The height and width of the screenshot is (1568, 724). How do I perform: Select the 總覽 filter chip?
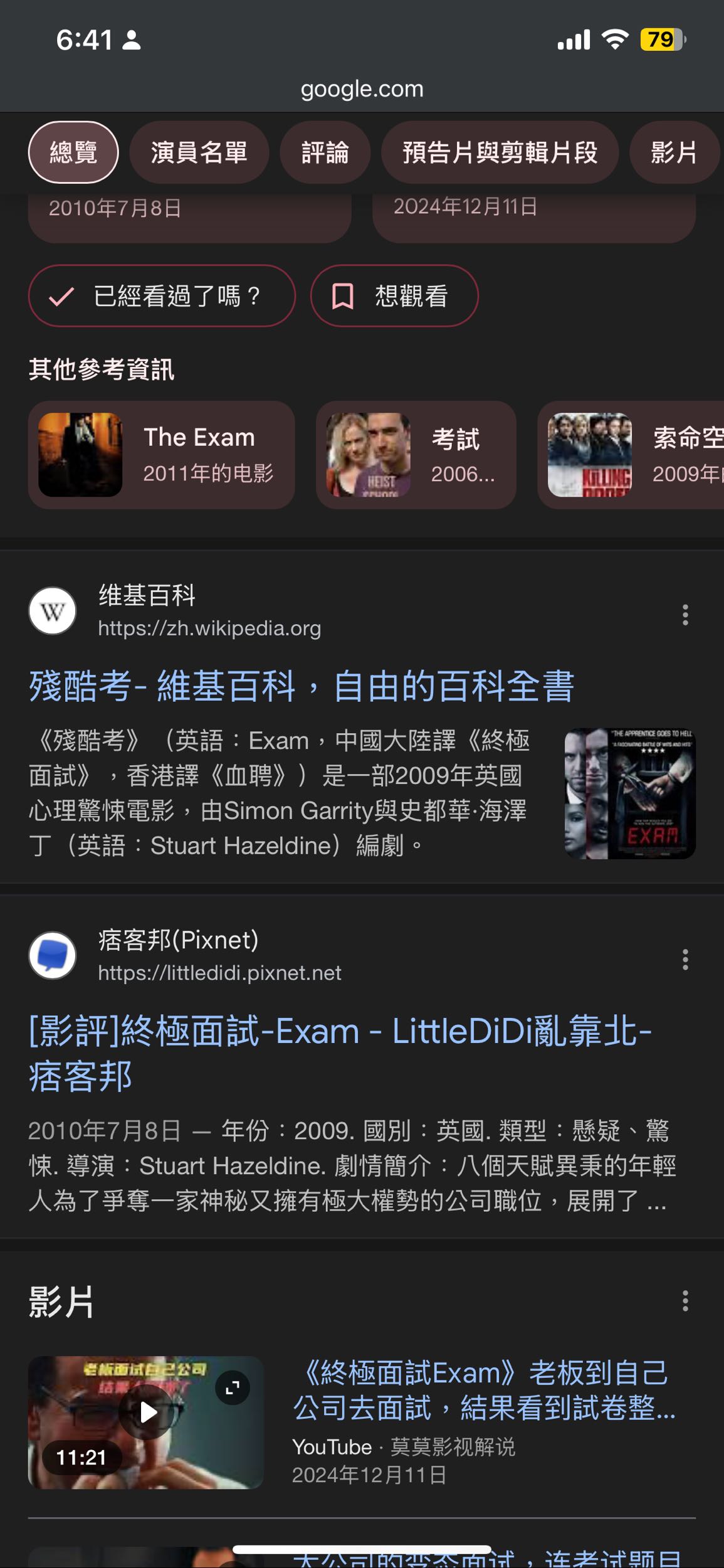(x=72, y=152)
